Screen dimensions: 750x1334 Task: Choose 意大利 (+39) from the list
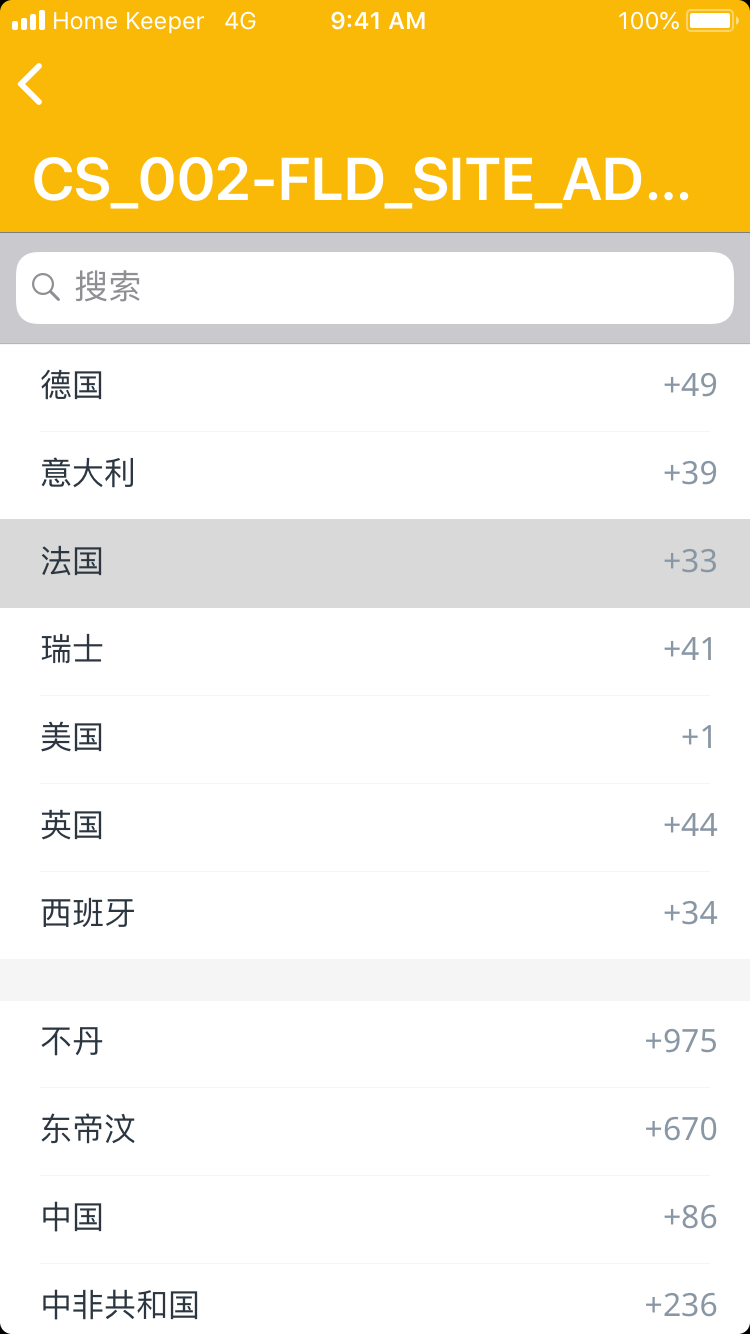[x=375, y=474]
